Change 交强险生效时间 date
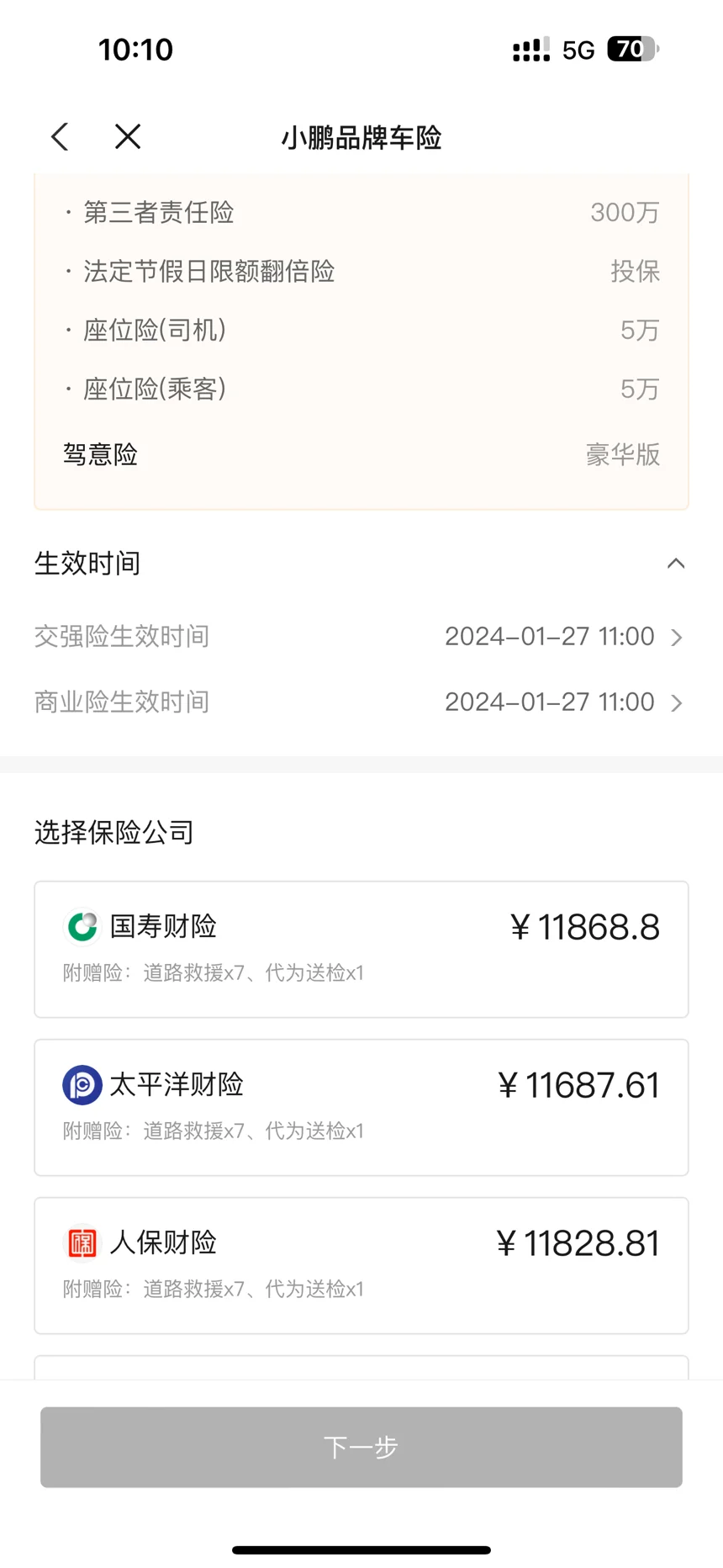The image size is (723, 1568). click(x=361, y=637)
